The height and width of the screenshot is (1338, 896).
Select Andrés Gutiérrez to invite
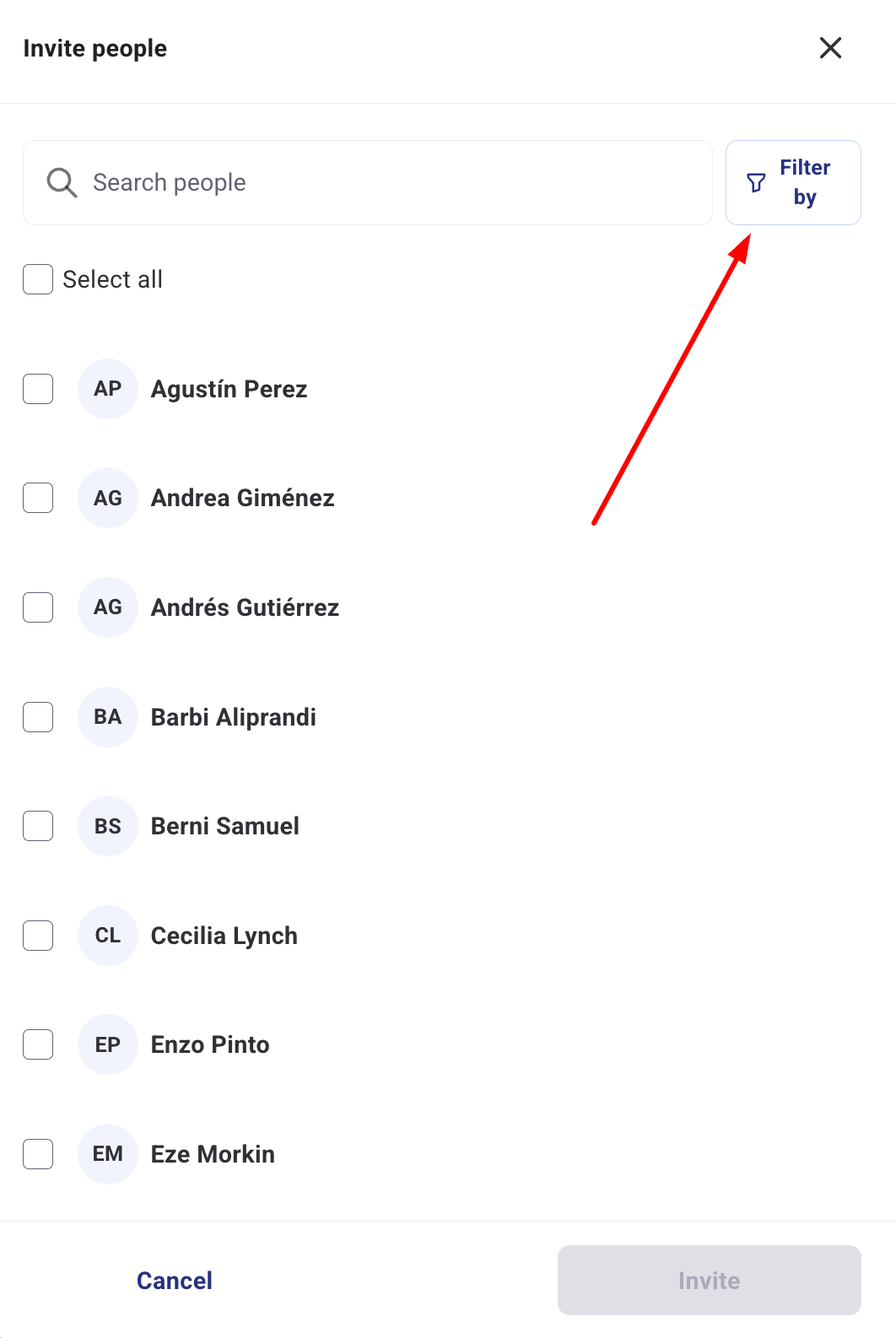pos(38,607)
